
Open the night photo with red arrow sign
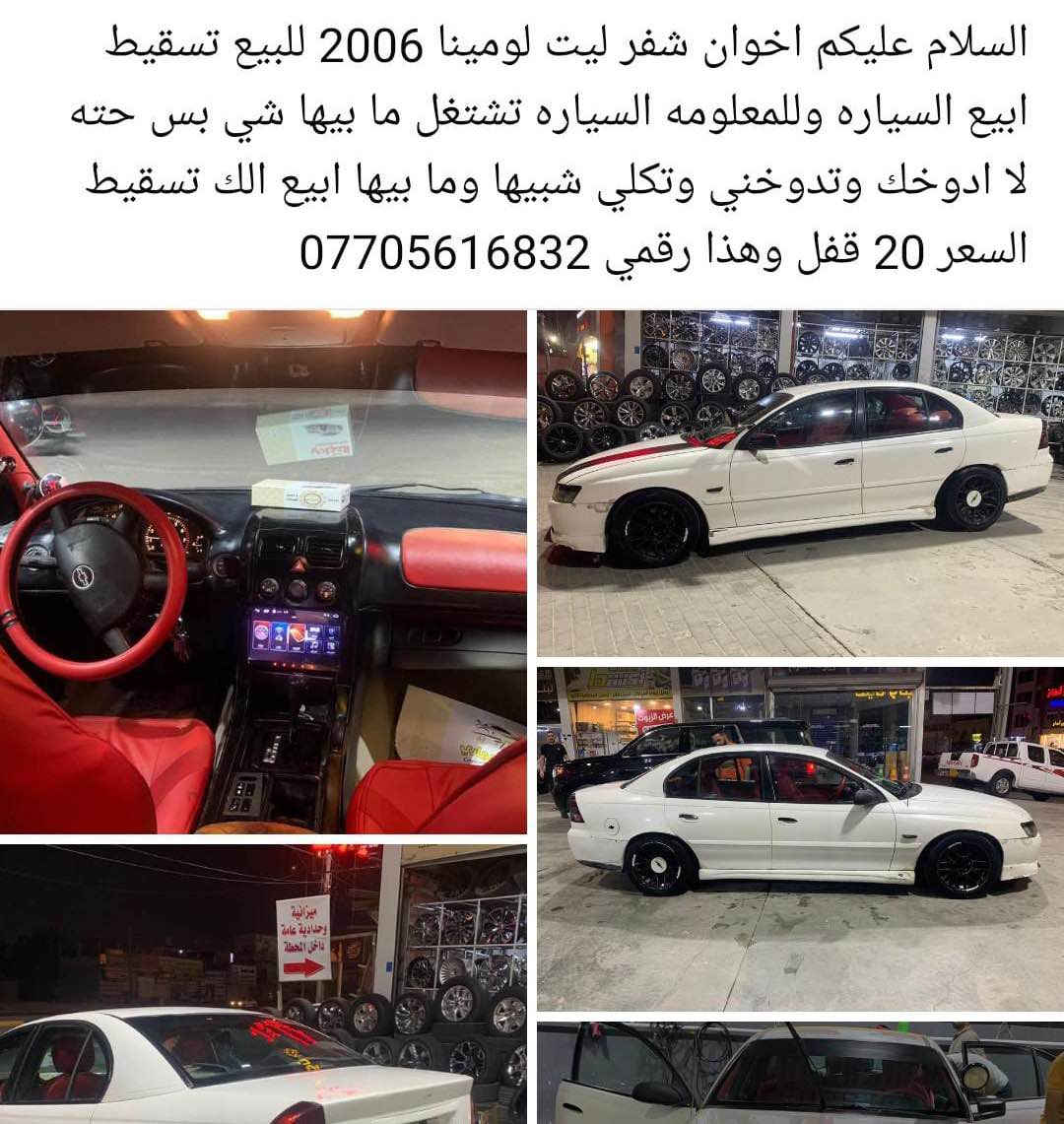(262, 983)
